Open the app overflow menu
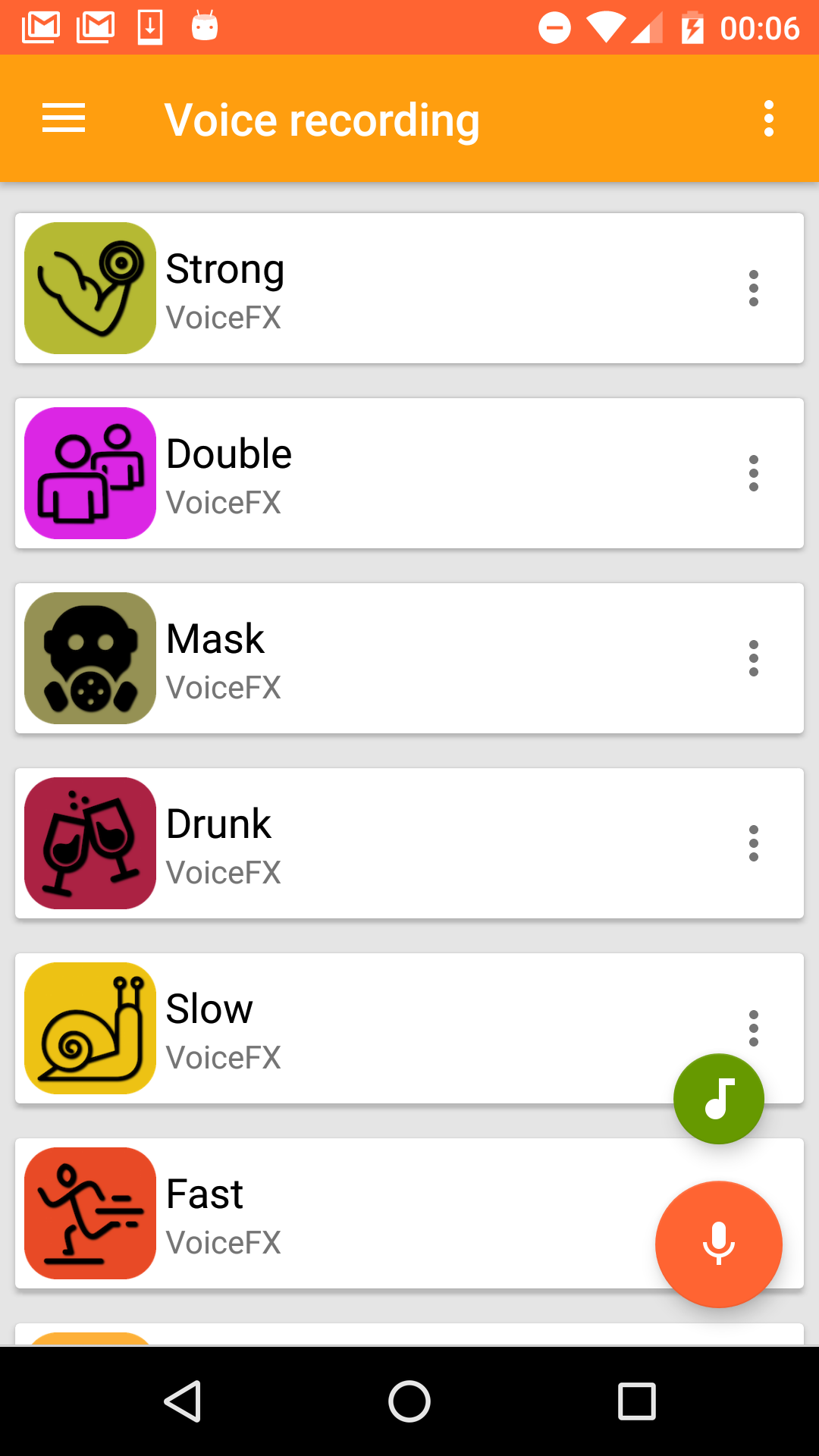Viewport: 819px width, 1456px height. pyautogui.click(x=768, y=118)
